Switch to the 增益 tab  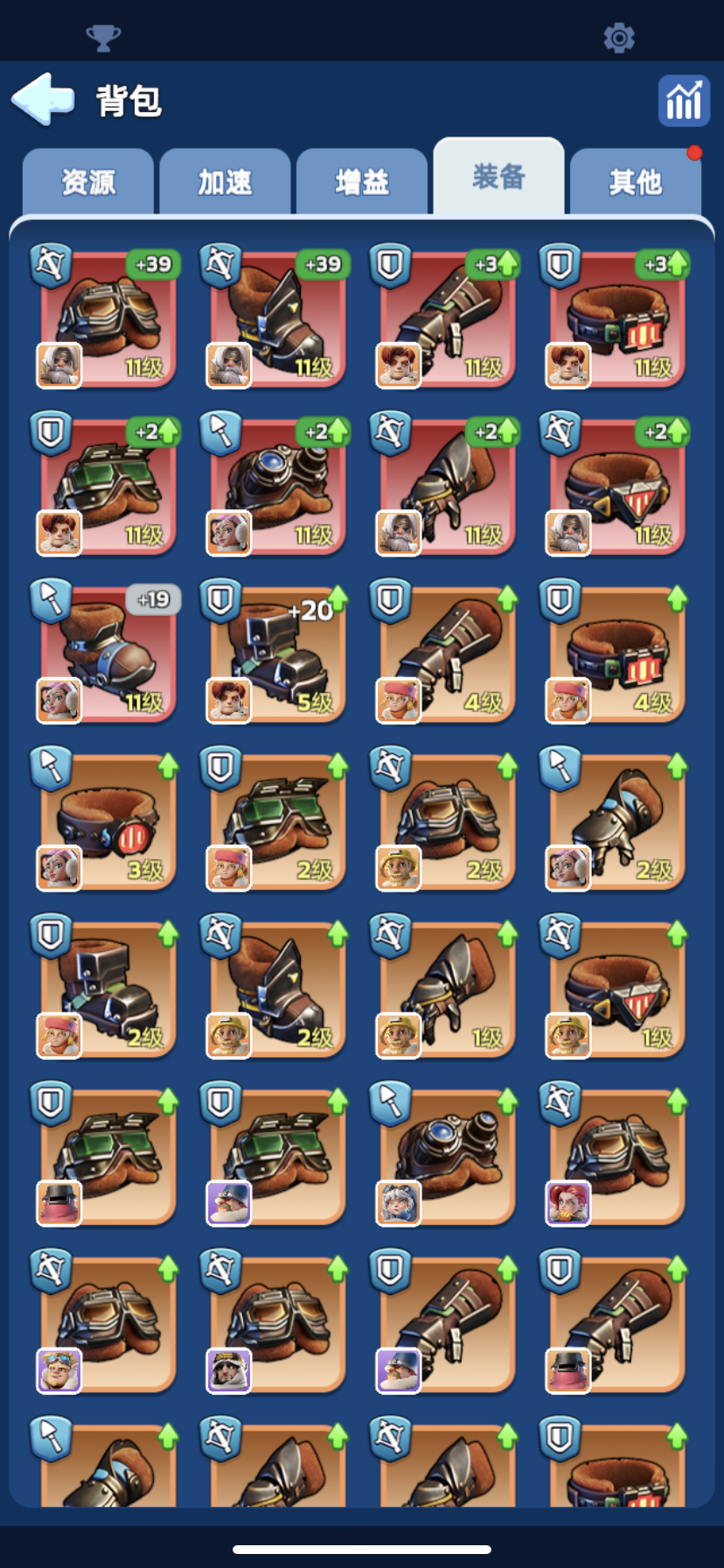(362, 182)
